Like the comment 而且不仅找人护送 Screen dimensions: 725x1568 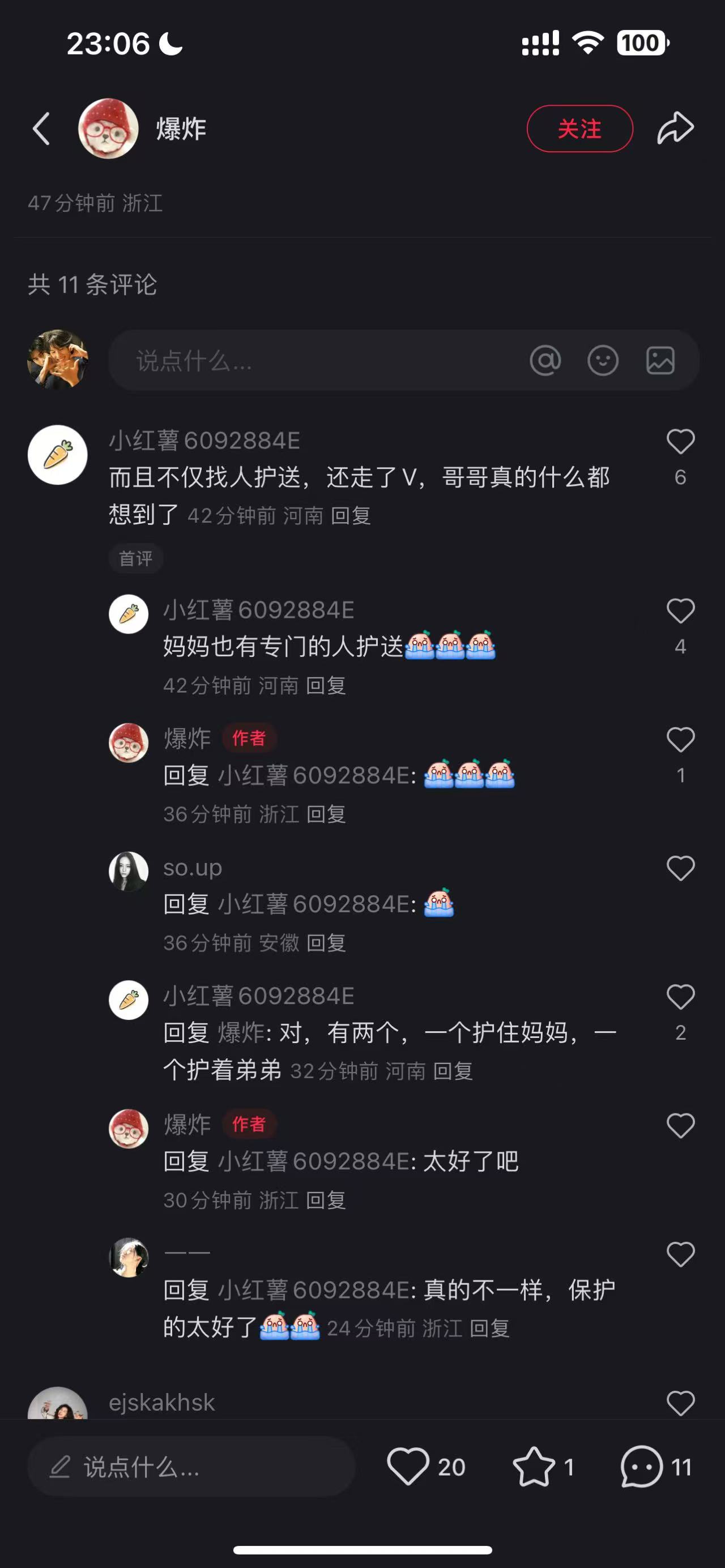click(680, 442)
